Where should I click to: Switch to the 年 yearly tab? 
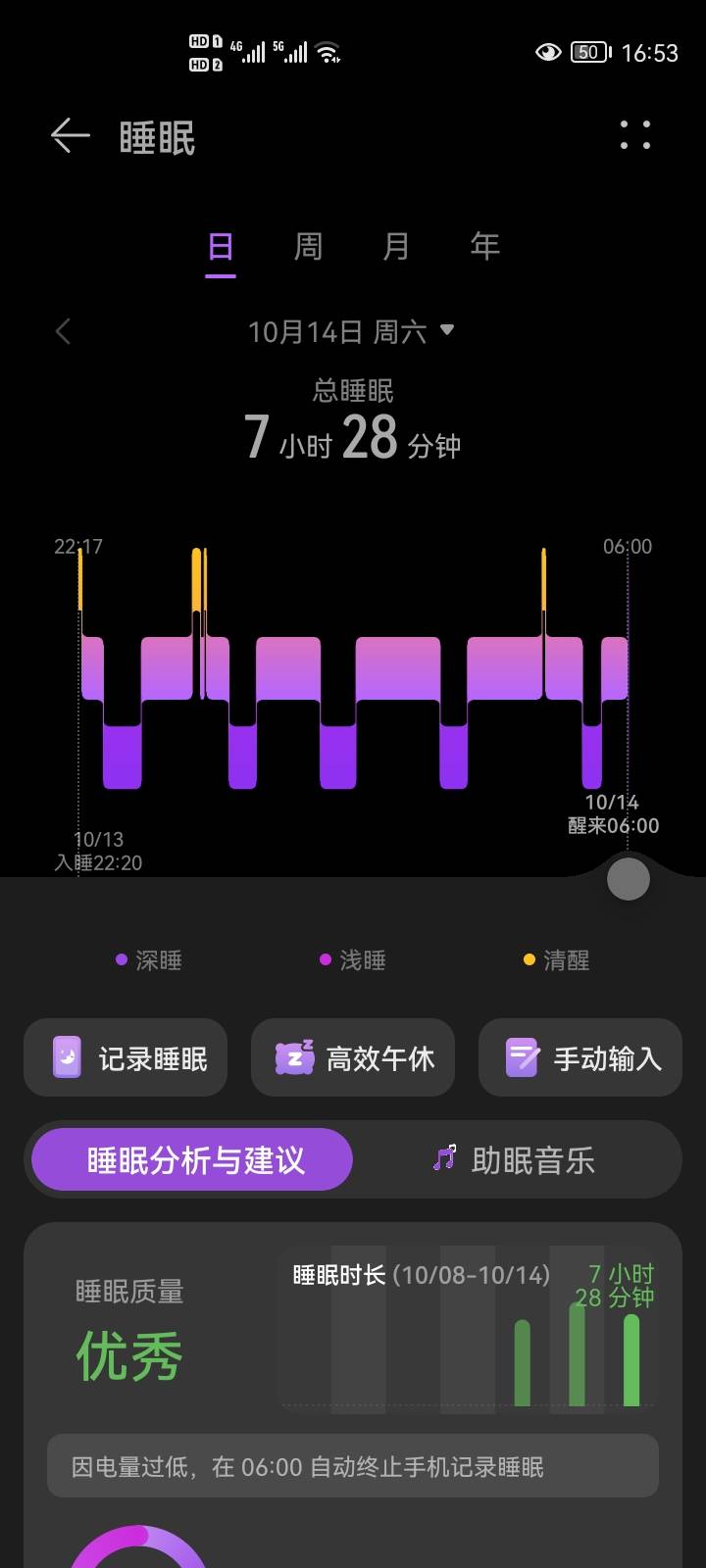tap(484, 247)
